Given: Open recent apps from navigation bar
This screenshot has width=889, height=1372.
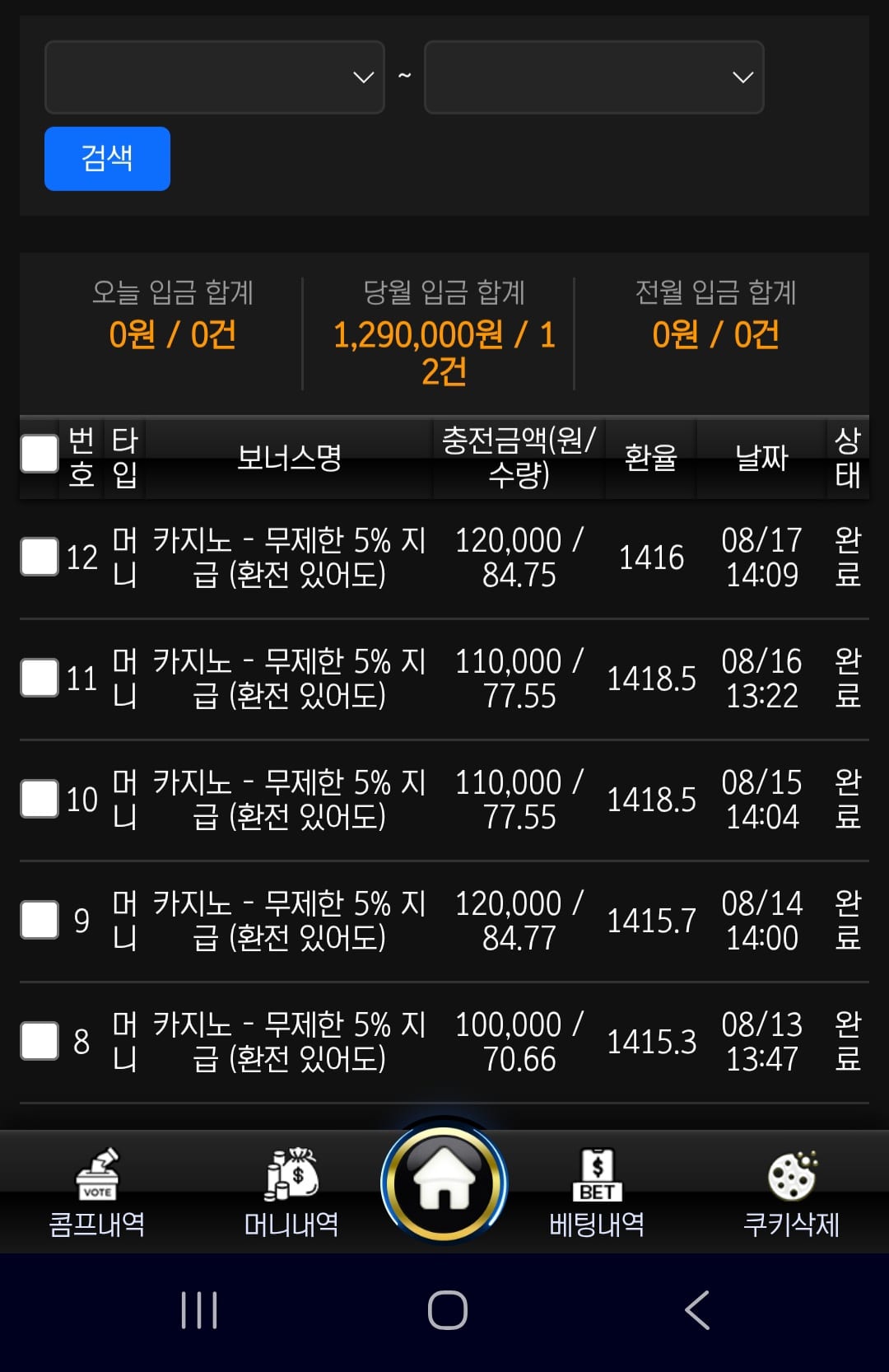Looking at the screenshot, I should tap(199, 1310).
